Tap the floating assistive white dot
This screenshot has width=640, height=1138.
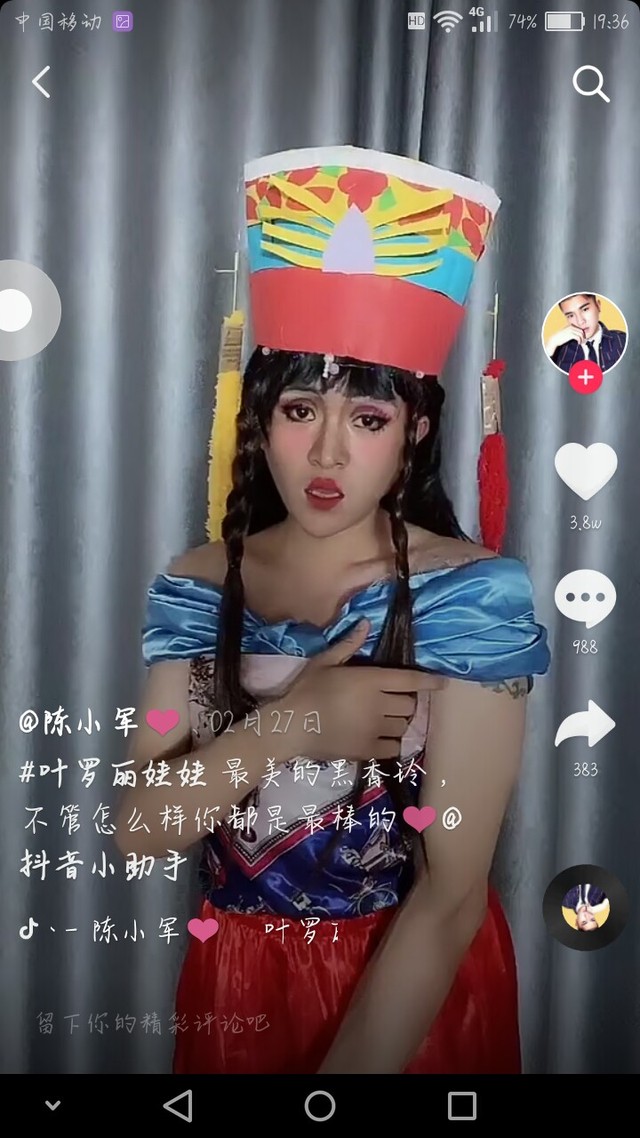pos(16,311)
